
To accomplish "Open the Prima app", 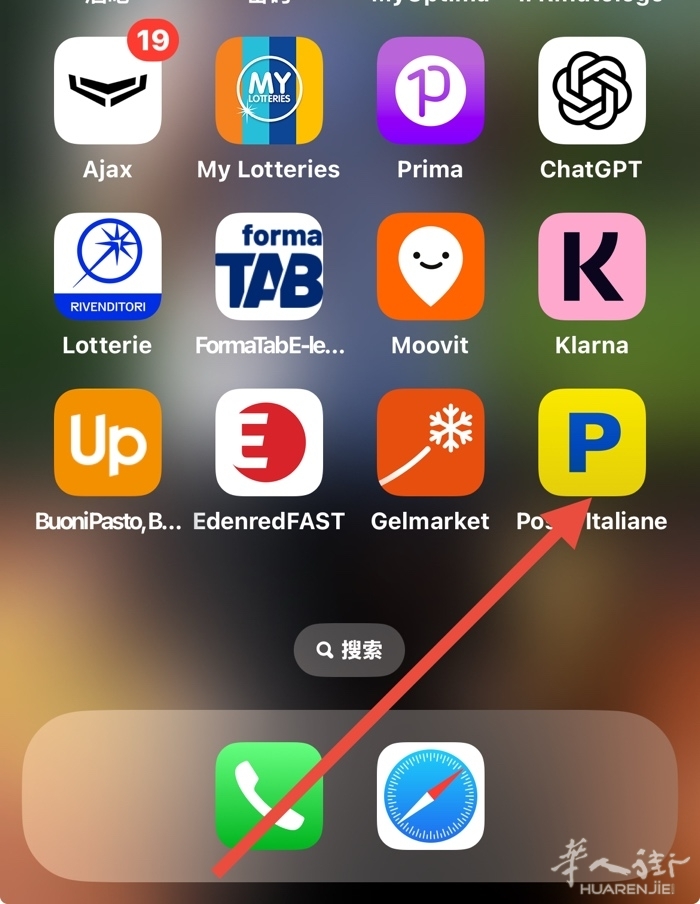I will coord(430,91).
